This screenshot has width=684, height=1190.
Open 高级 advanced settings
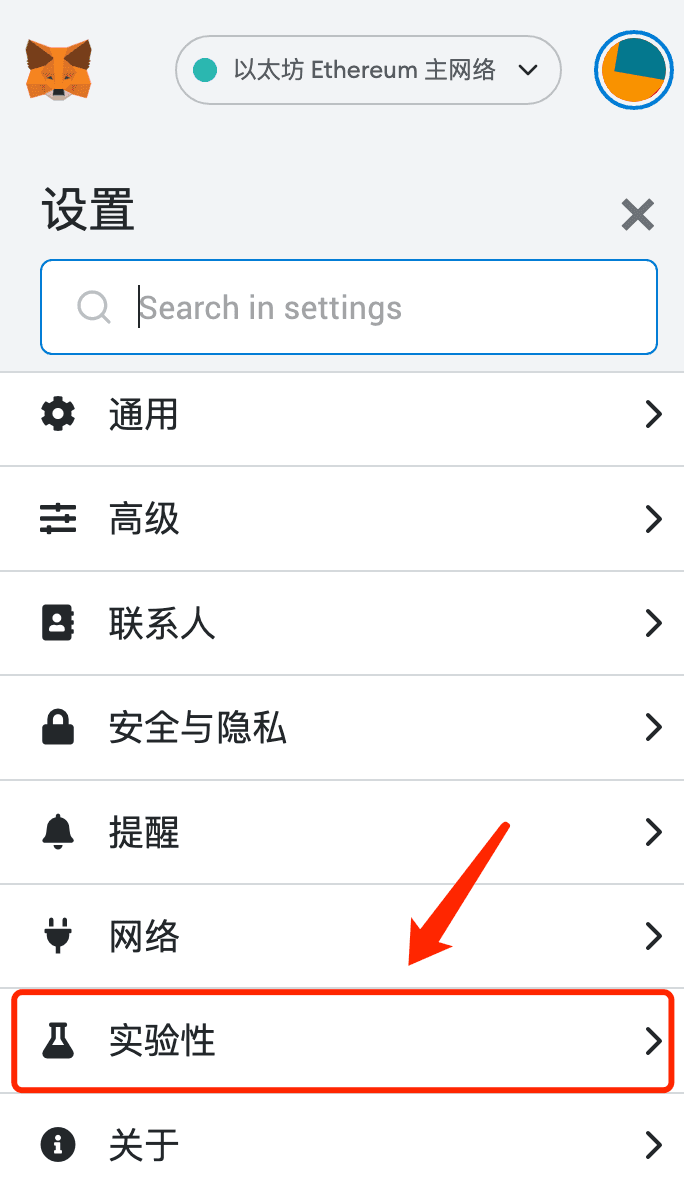click(342, 519)
